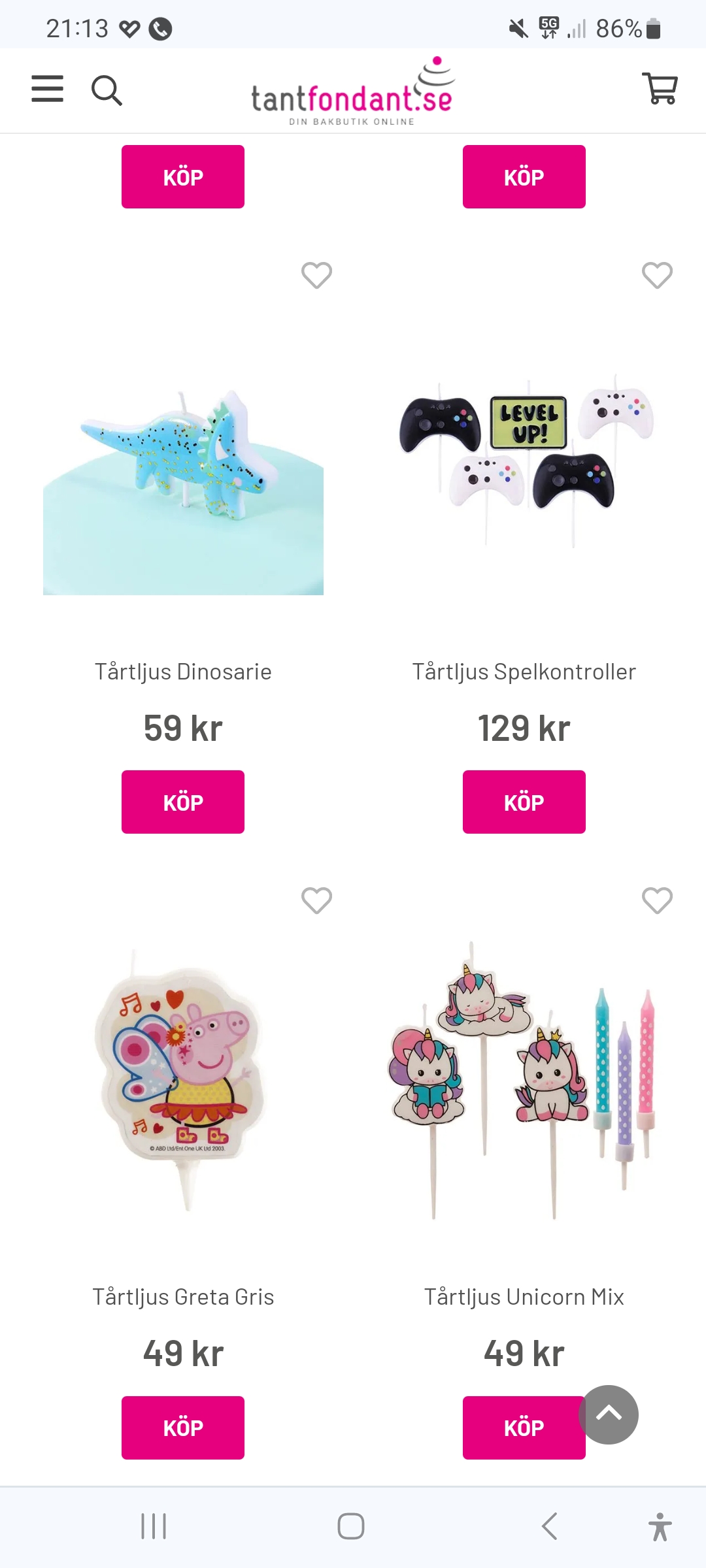
Task: Hit KÖP under Tårtljus Unicorn Mix
Action: 516,1428
